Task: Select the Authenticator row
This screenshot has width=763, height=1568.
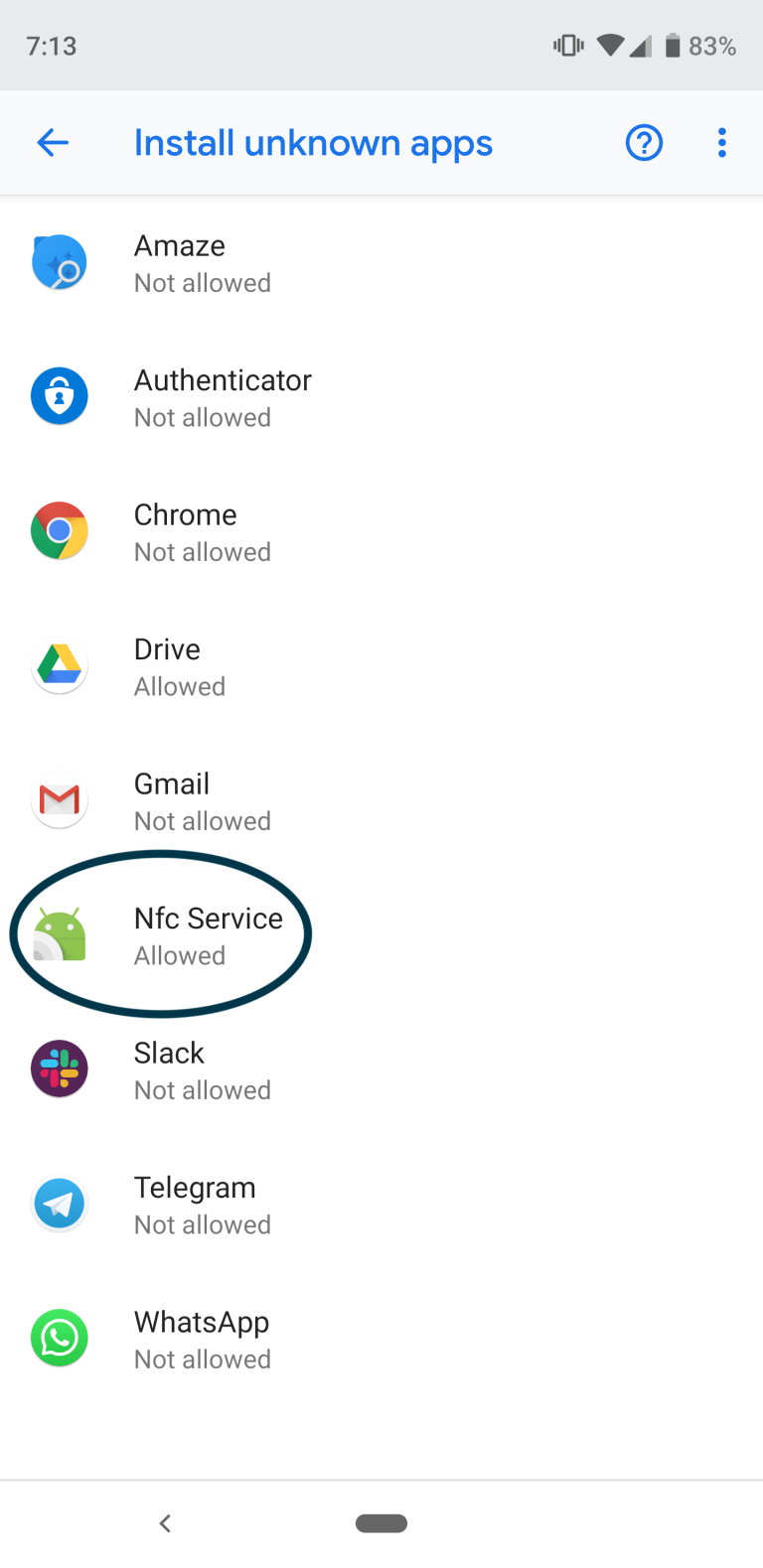Action: 223,397
